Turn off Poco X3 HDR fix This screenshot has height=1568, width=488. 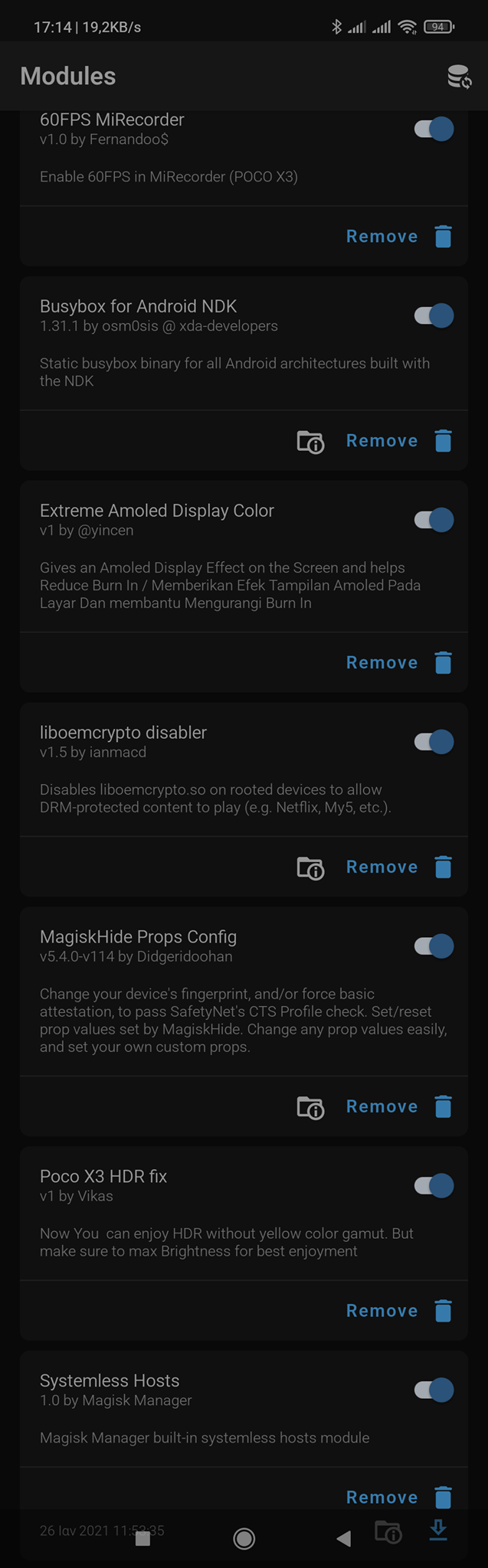pyautogui.click(x=434, y=1186)
